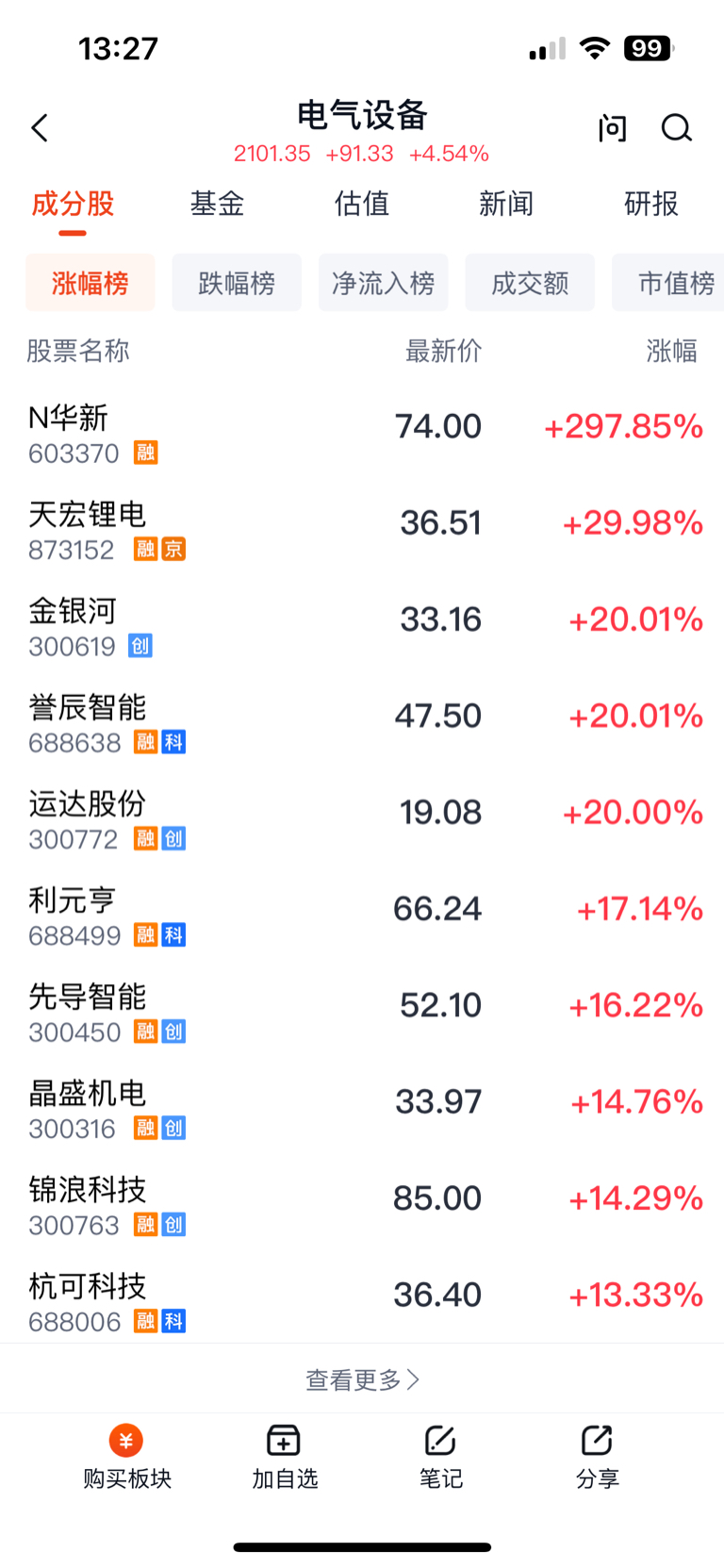The height and width of the screenshot is (1568, 724).
Task: Tap 查看更多 to see more stocks
Action: (363, 1379)
